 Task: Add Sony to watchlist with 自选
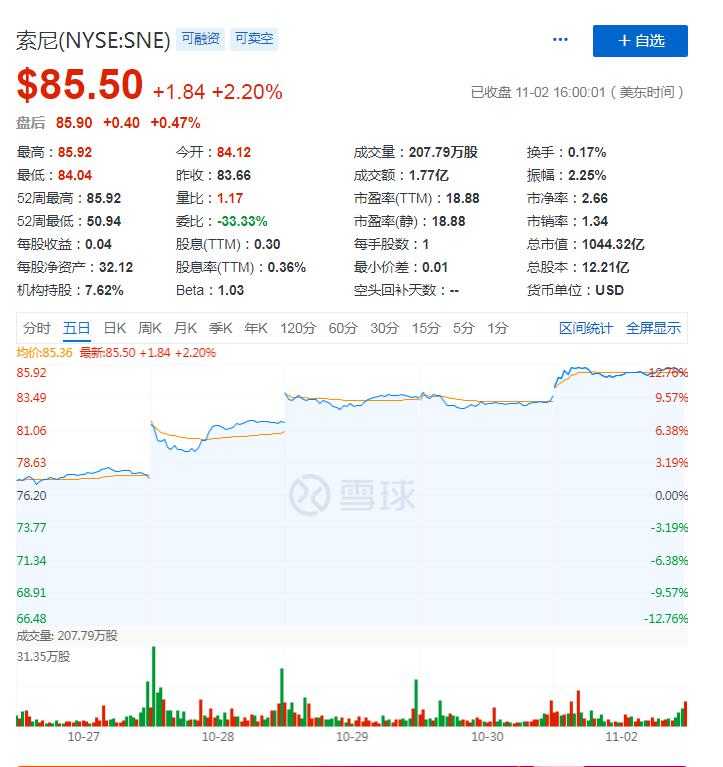(640, 41)
